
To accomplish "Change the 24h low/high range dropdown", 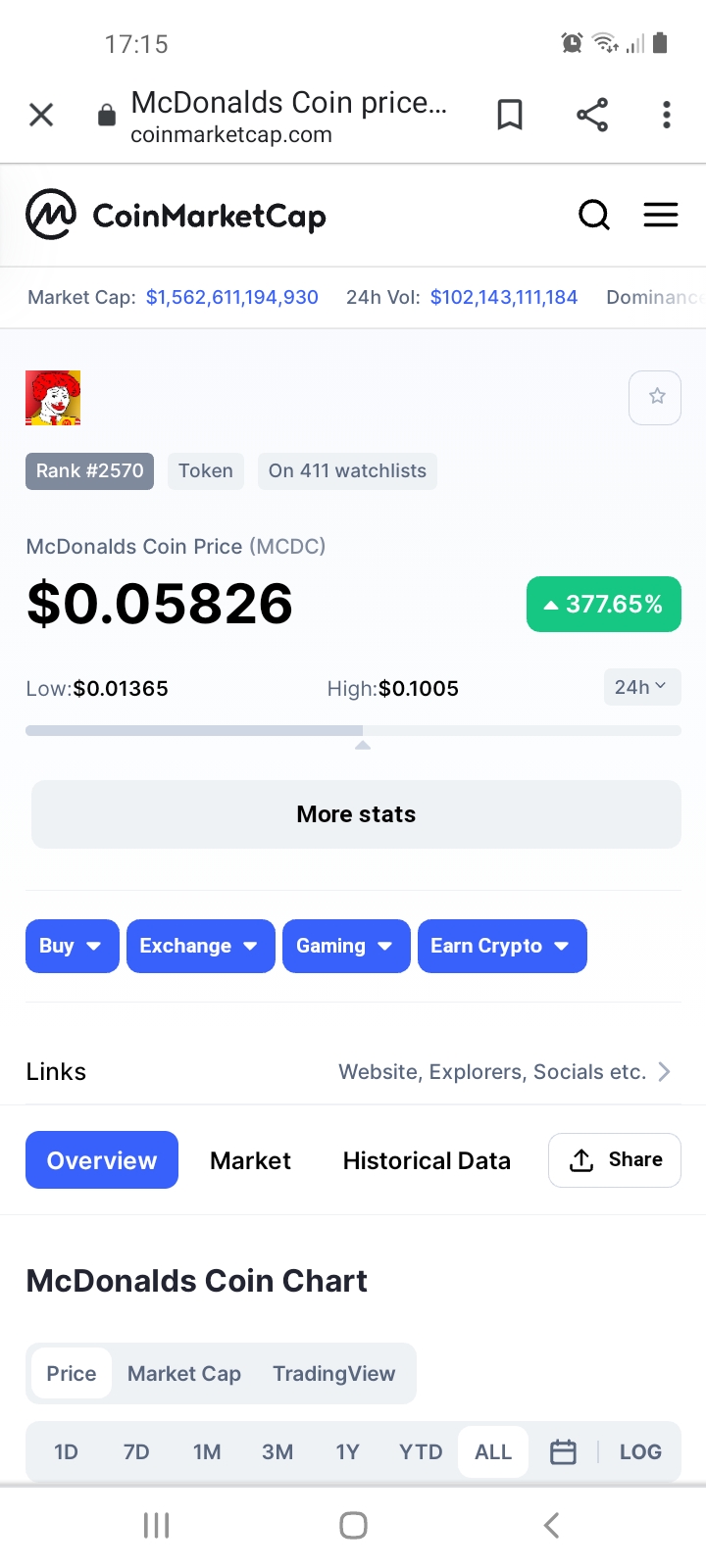I will [641, 687].
